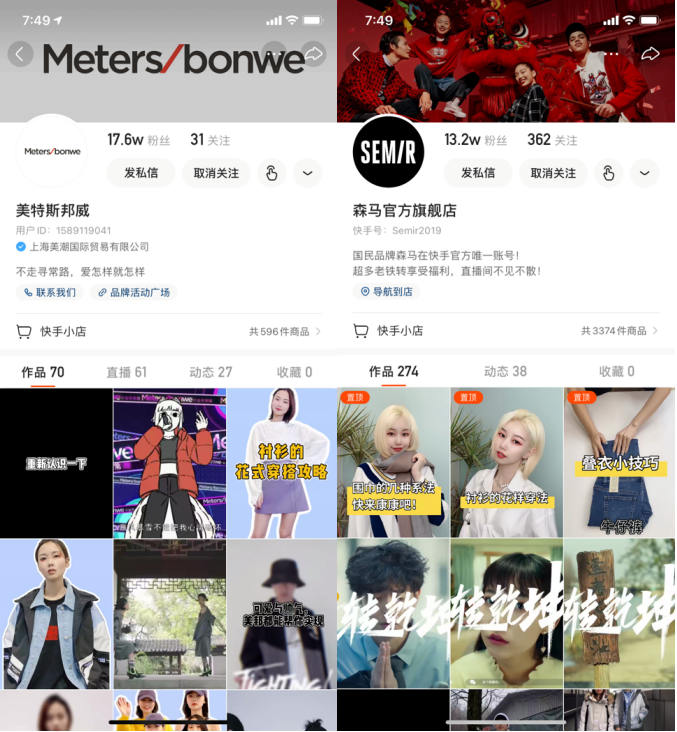Play the 衬衫的花式穿搭攻略 video
This screenshot has width=677, height=732.
(281, 463)
